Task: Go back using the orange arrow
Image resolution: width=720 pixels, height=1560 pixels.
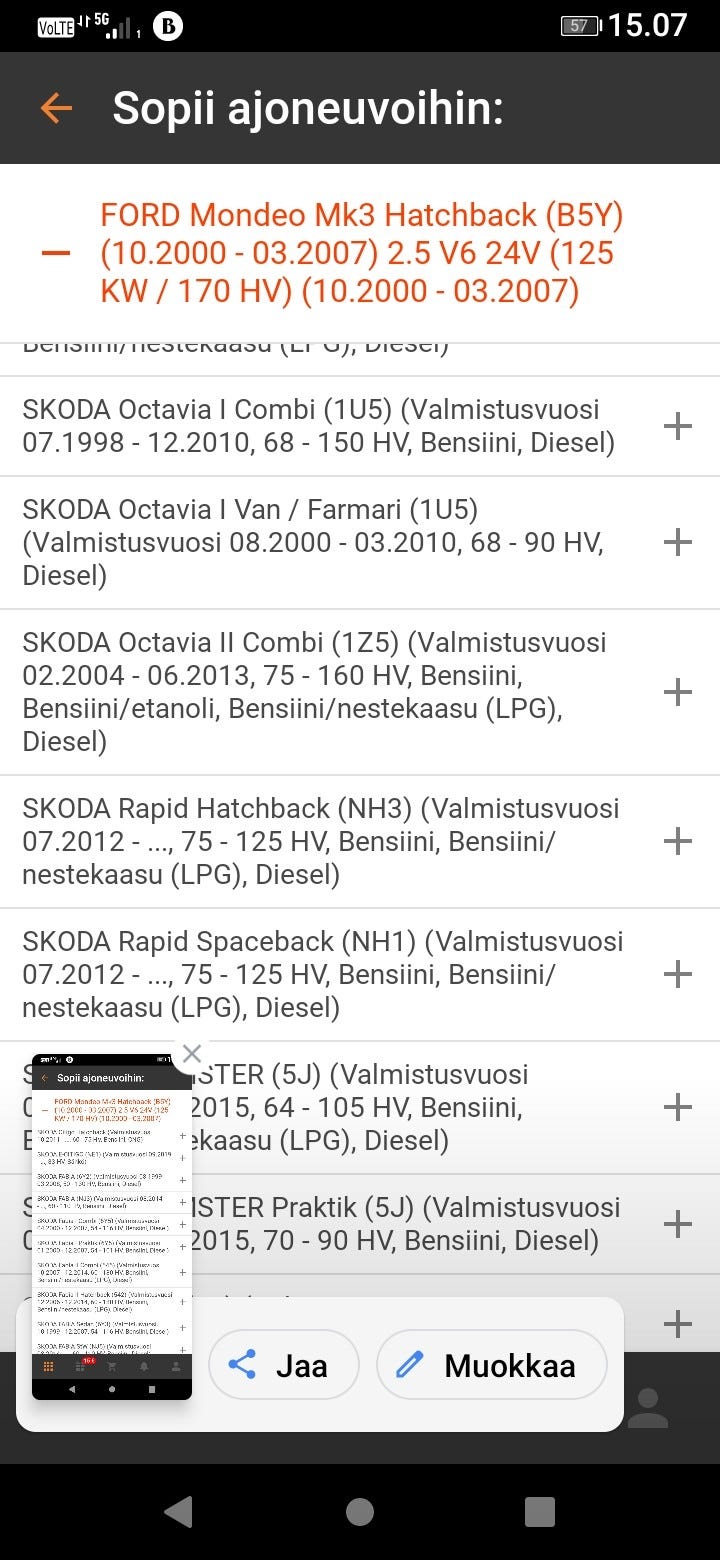Action: click(x=56, y=108)
